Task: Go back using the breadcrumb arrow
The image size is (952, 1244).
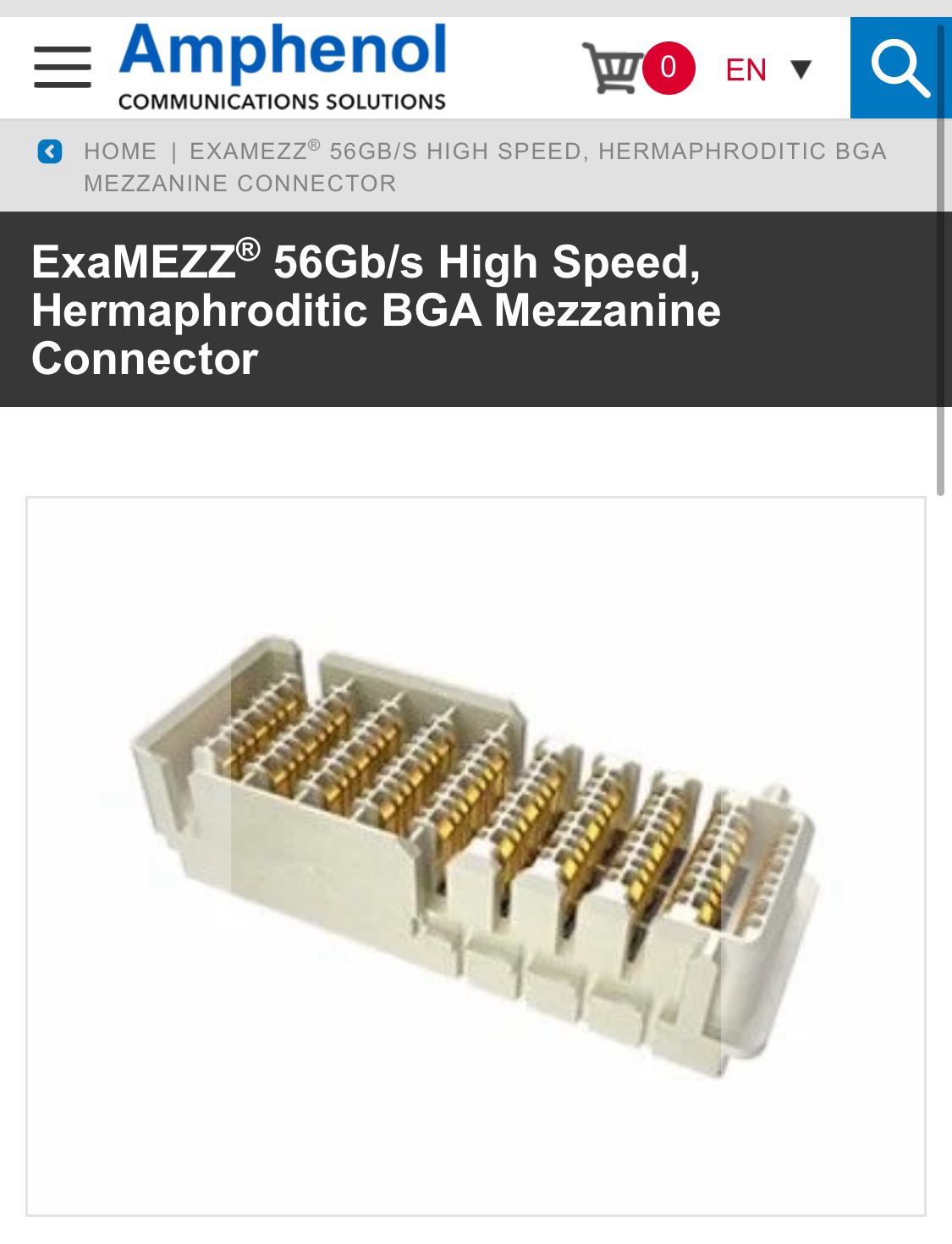Action: pyautogui.click(x=50, y=152)
